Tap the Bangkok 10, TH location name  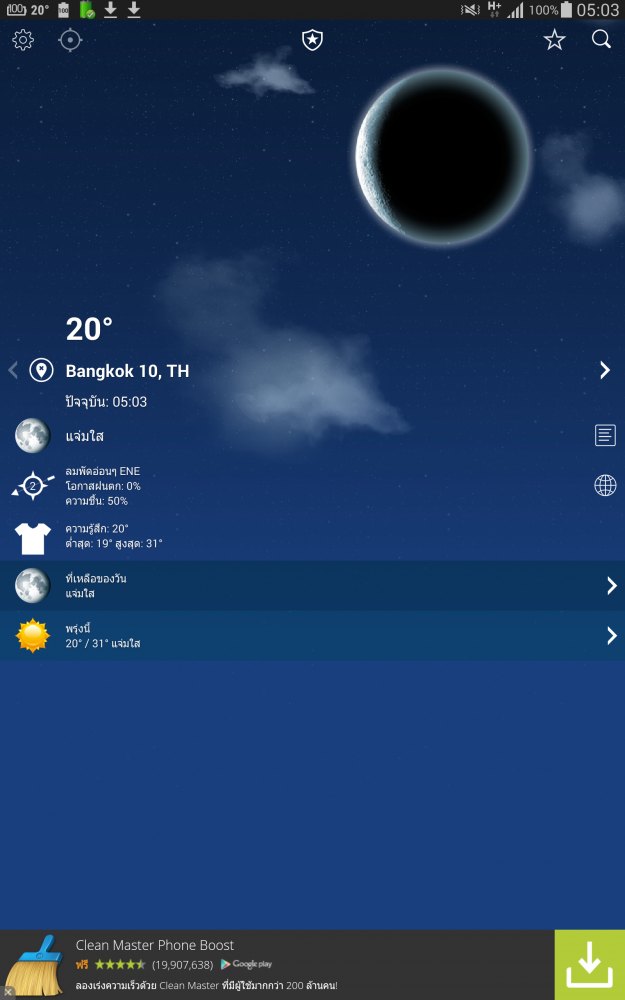point(127,371)
